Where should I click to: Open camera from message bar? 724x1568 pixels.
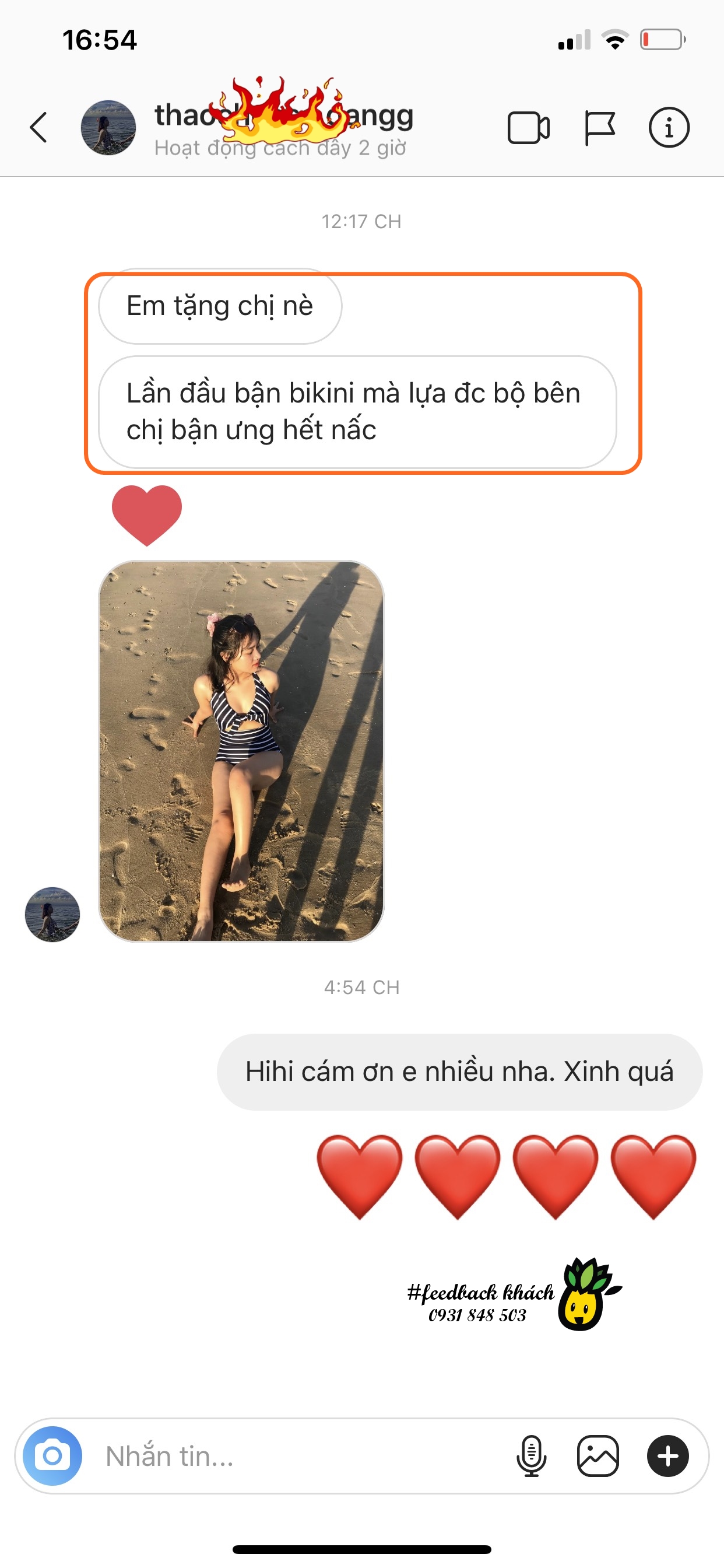52,1456
